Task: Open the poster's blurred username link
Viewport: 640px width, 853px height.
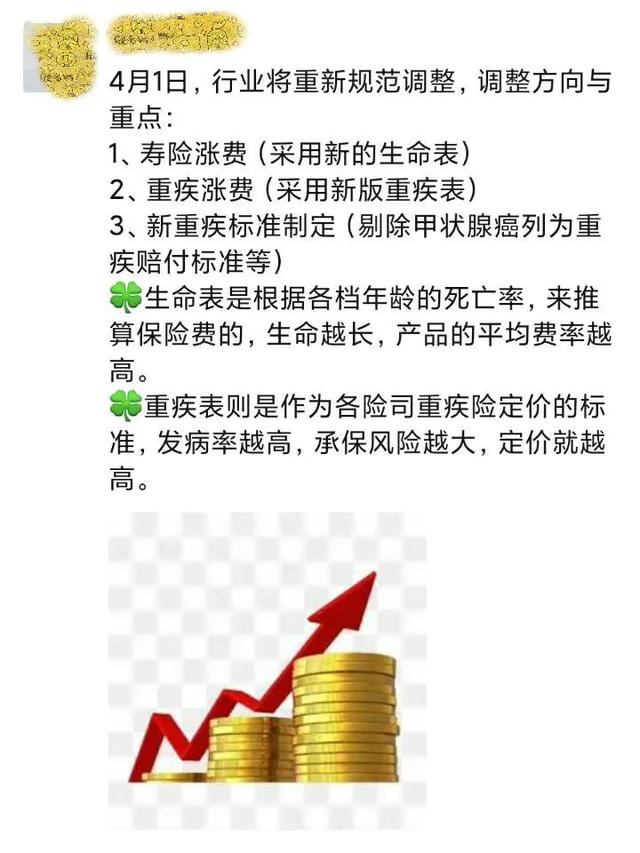Action: [x=175, y=33]
